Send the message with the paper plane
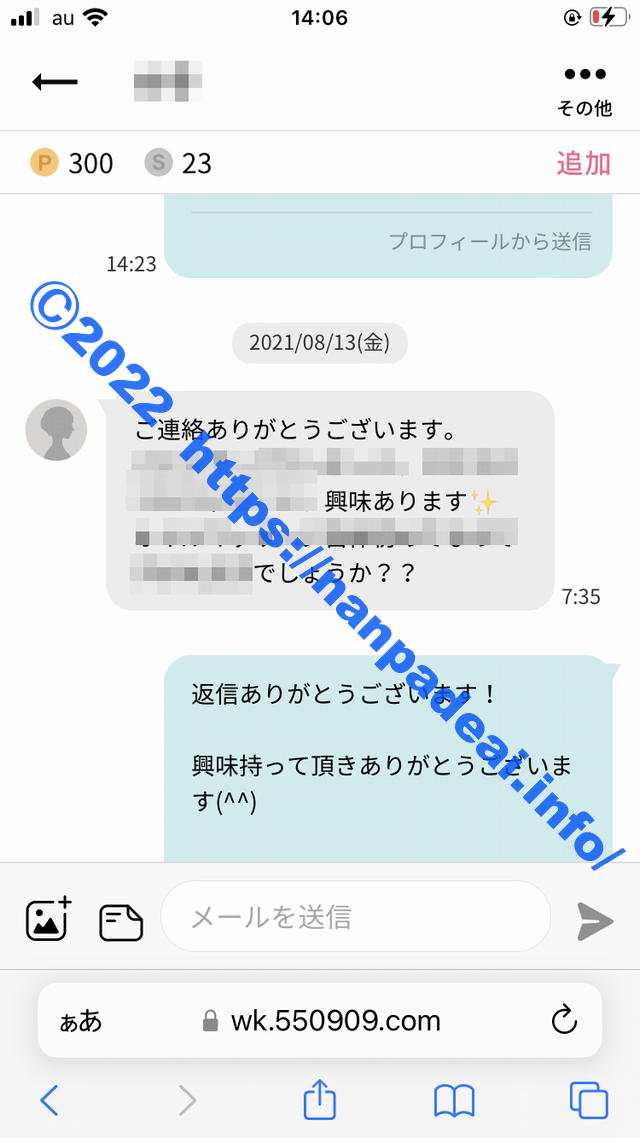The width and height of the screenshot is (640, 1138). pos(595,920)
